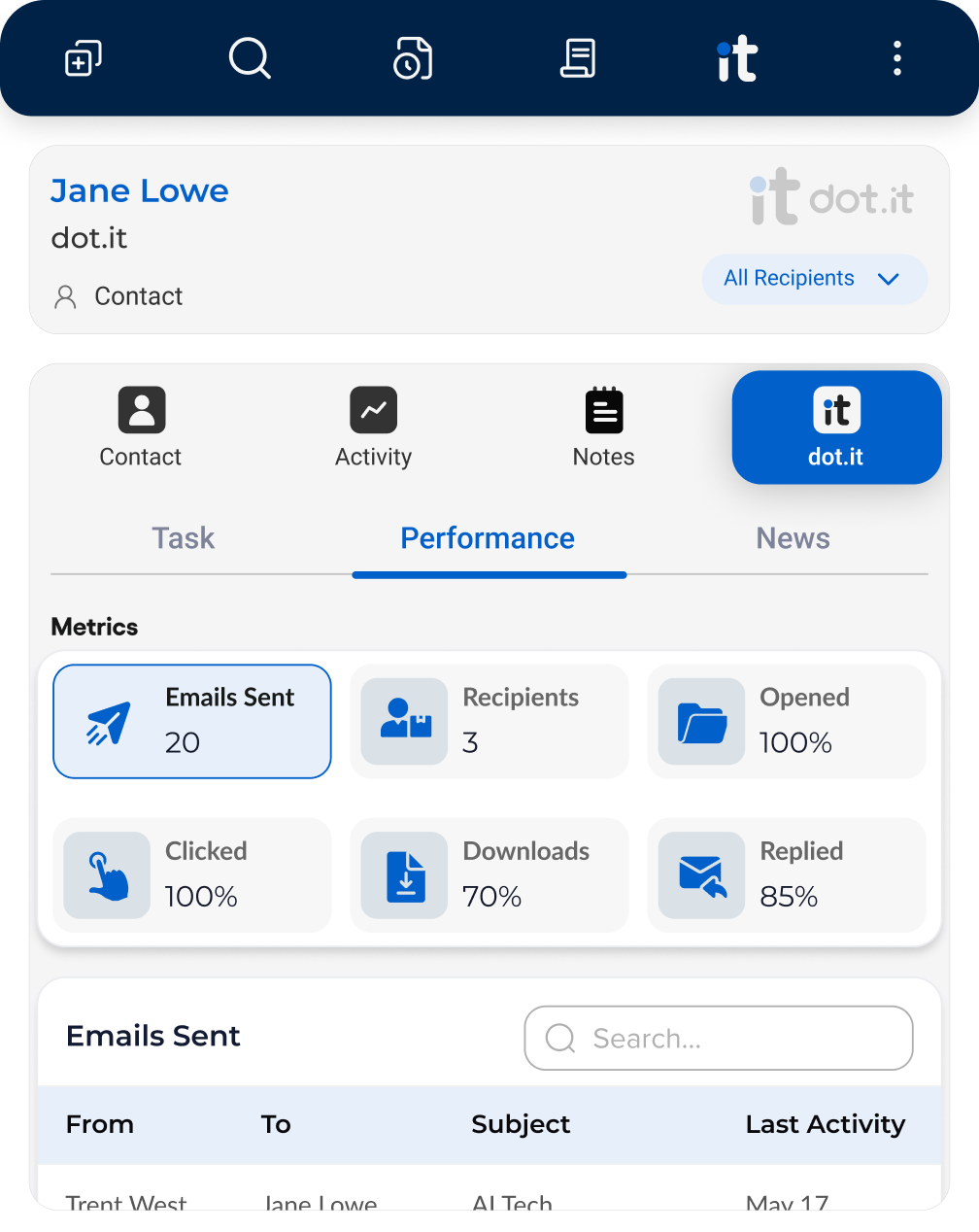Select the Performance tab
This screenshot has width=979, height=1232.
tap(488, 538)
